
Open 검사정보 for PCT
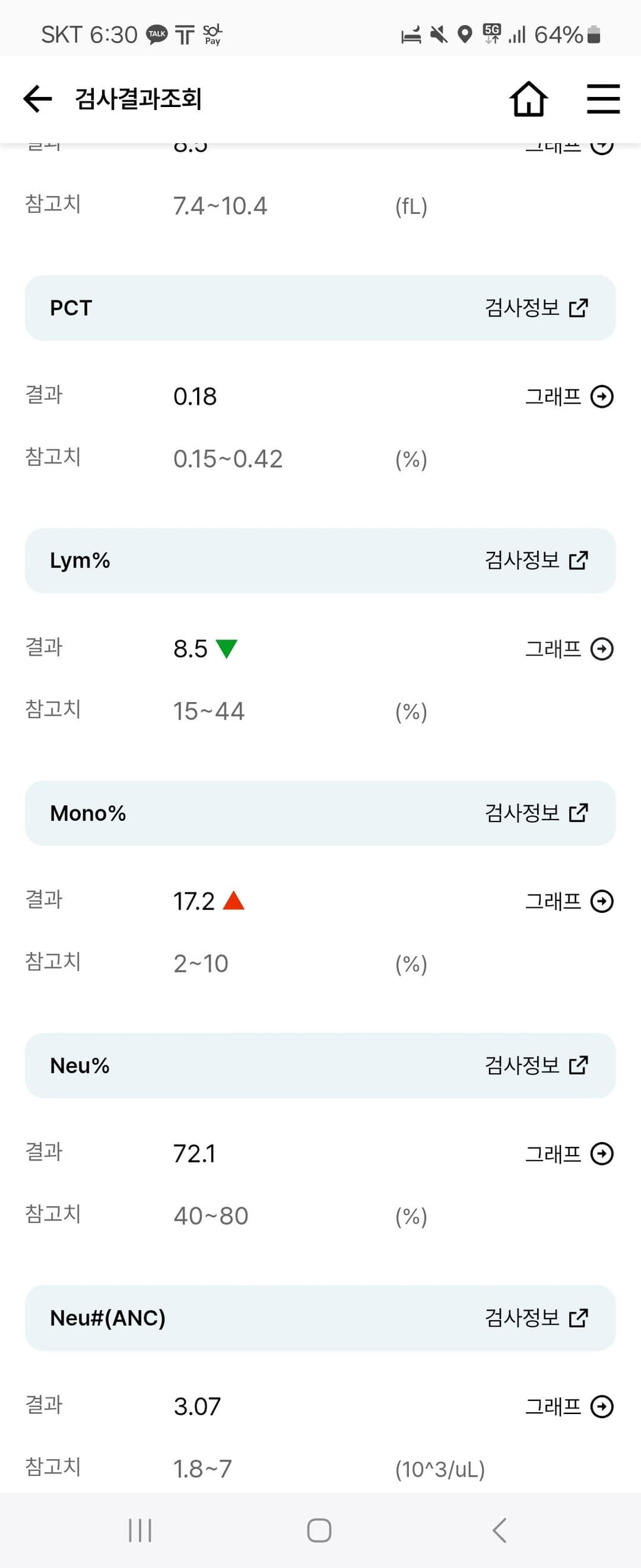(536, 308)
